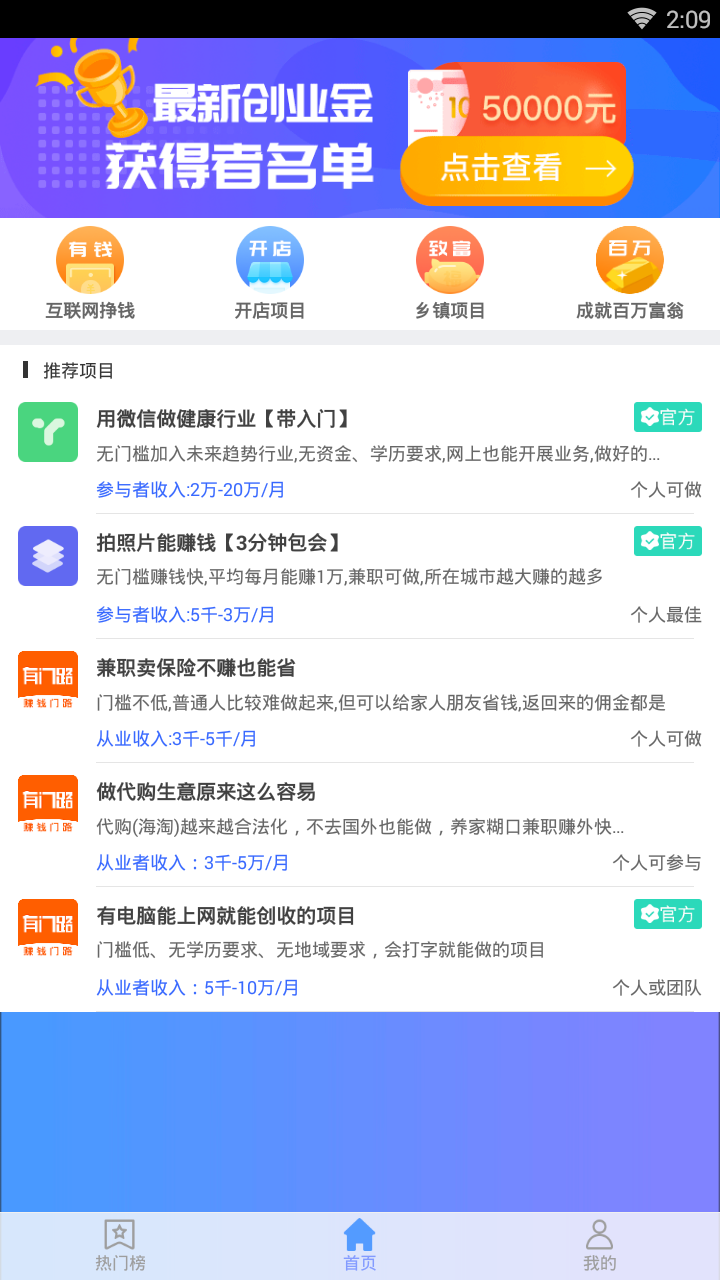The width and height of the screenshot is (720, 1280).
Task: Open the 开店项目 category
Action: [x=270, y=273]
